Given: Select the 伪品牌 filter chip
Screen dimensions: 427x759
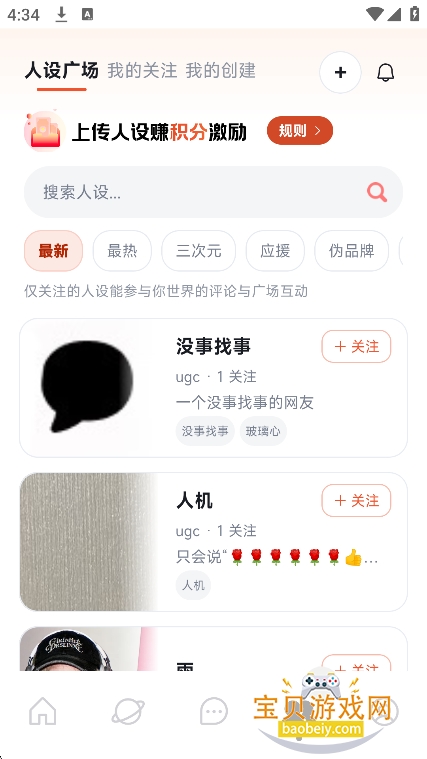Looking at the screenshot, I should (x=351, y=251).
